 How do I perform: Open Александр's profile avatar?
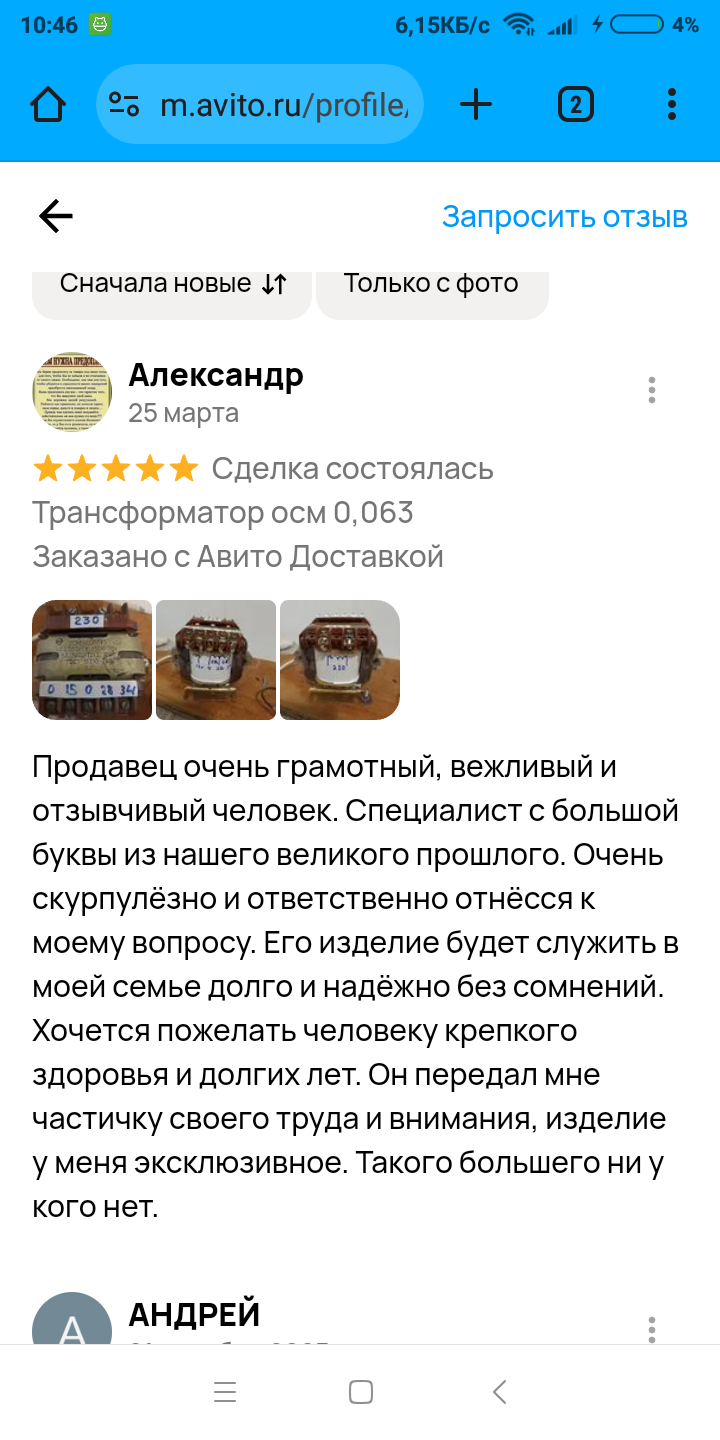[x=72, y=392]
